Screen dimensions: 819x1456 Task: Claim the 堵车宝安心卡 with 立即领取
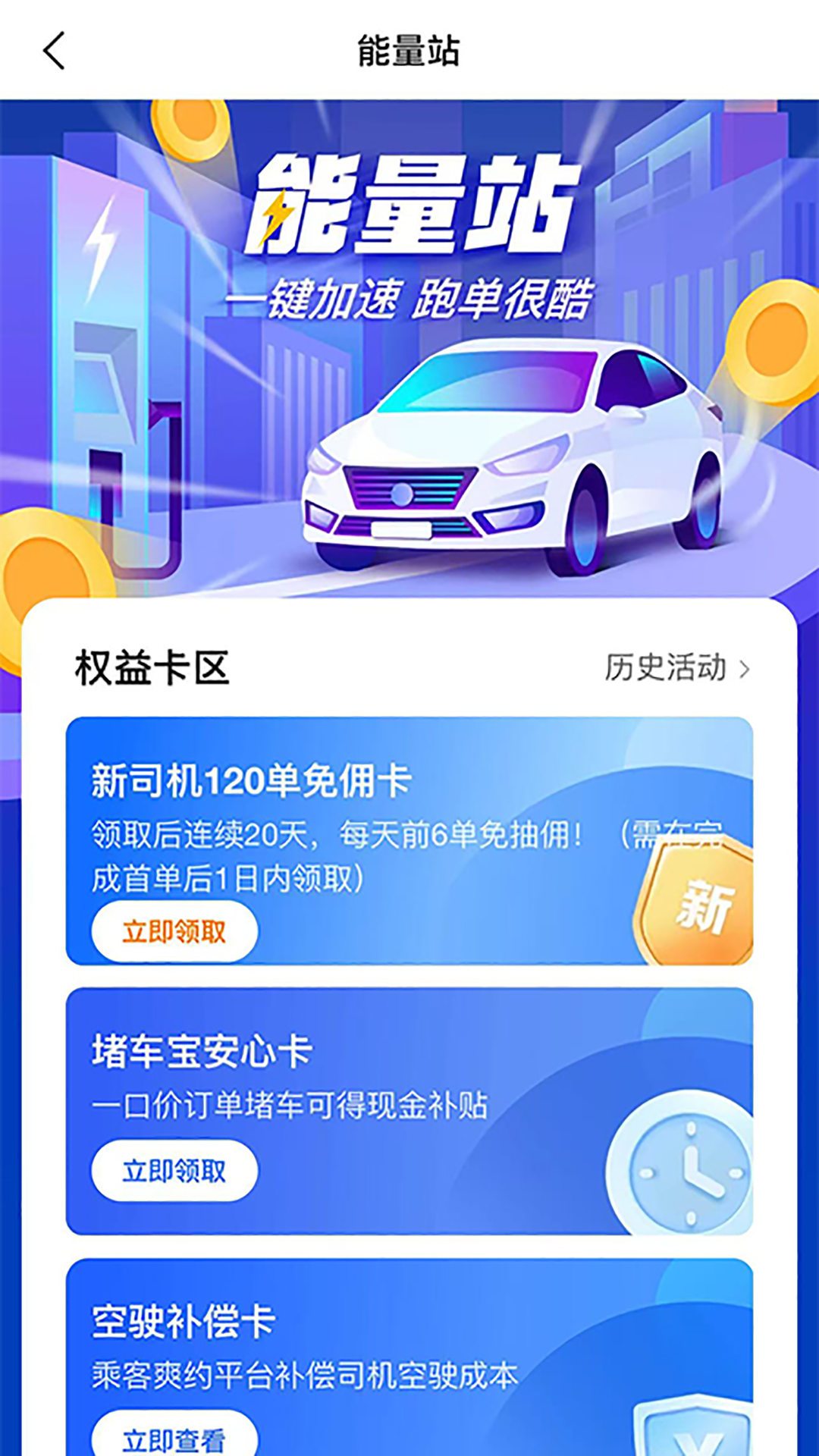tap(174, 1171)
